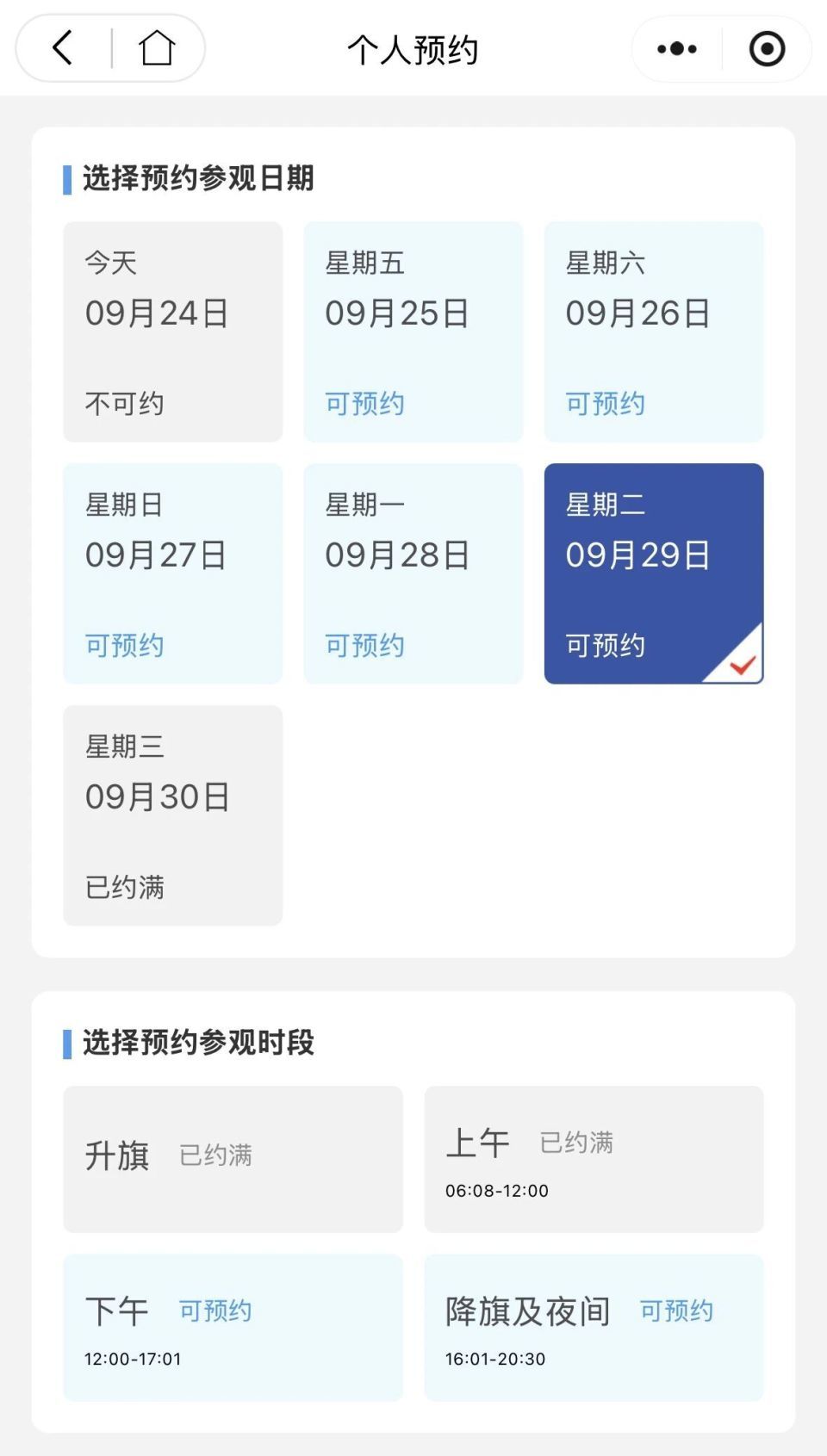
Task: Open the three-dot more menu
Action: click(677, 49)
